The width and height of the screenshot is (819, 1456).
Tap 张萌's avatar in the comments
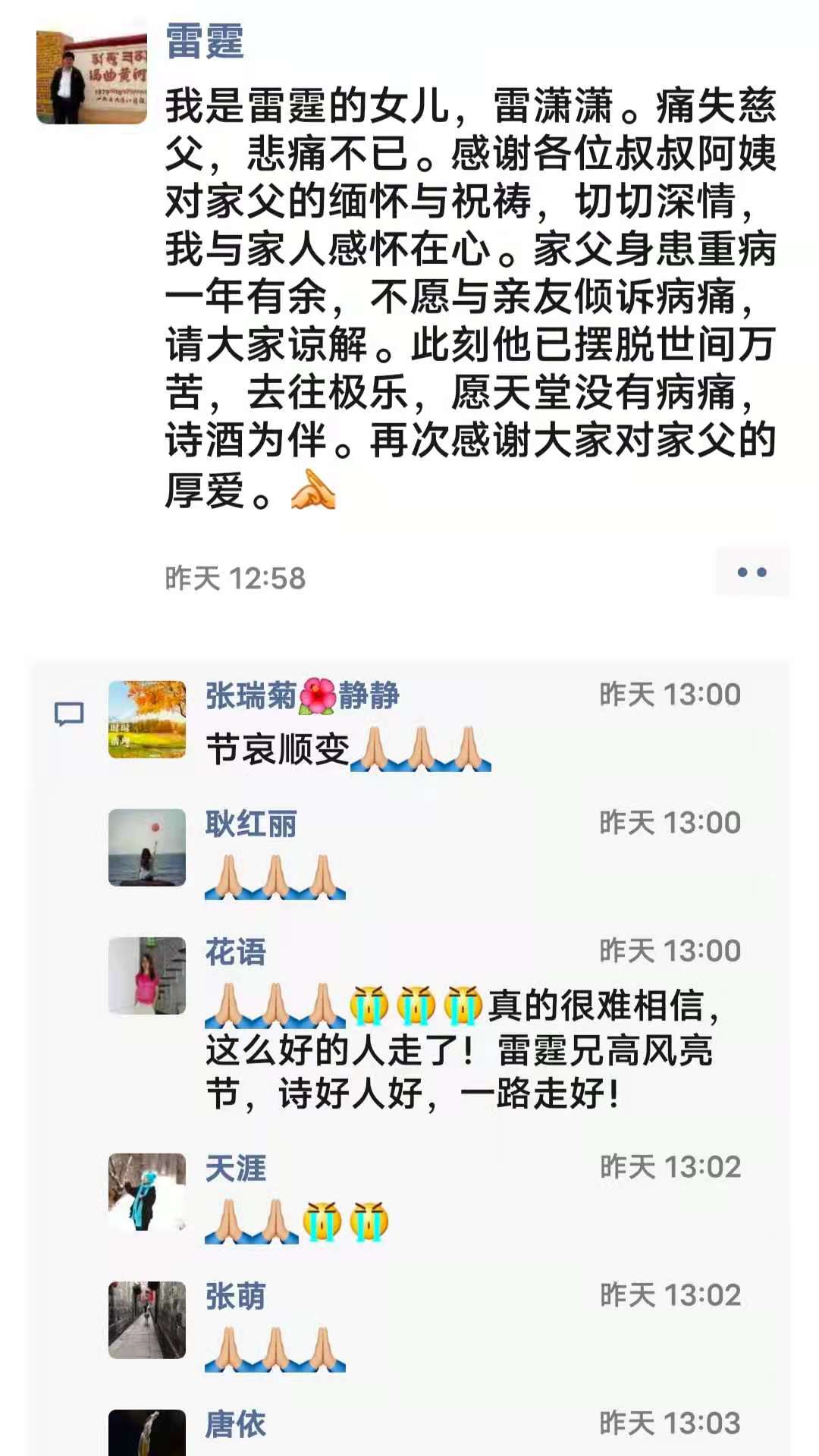pyautogui.click(x=147, y=1319)
